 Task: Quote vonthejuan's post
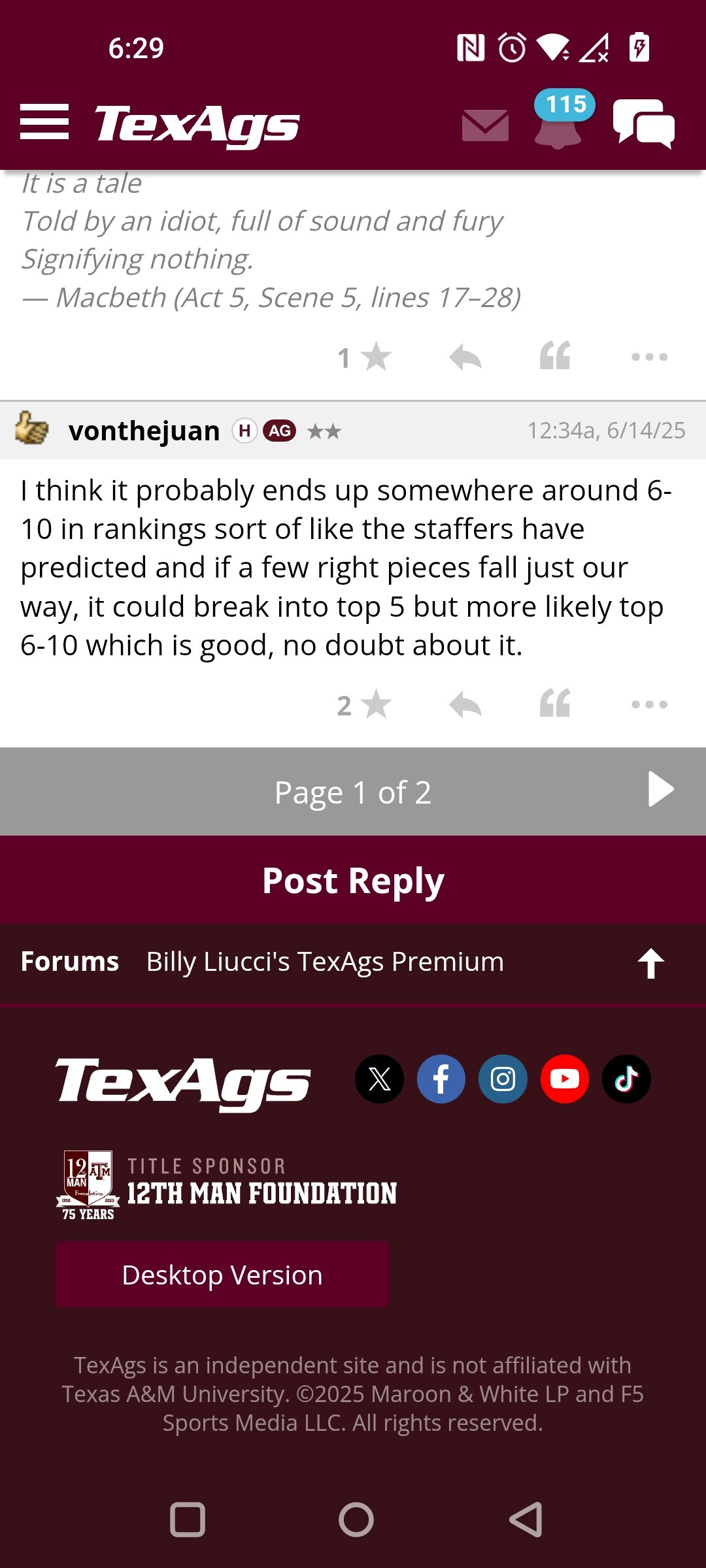click(x=555, y=703)
